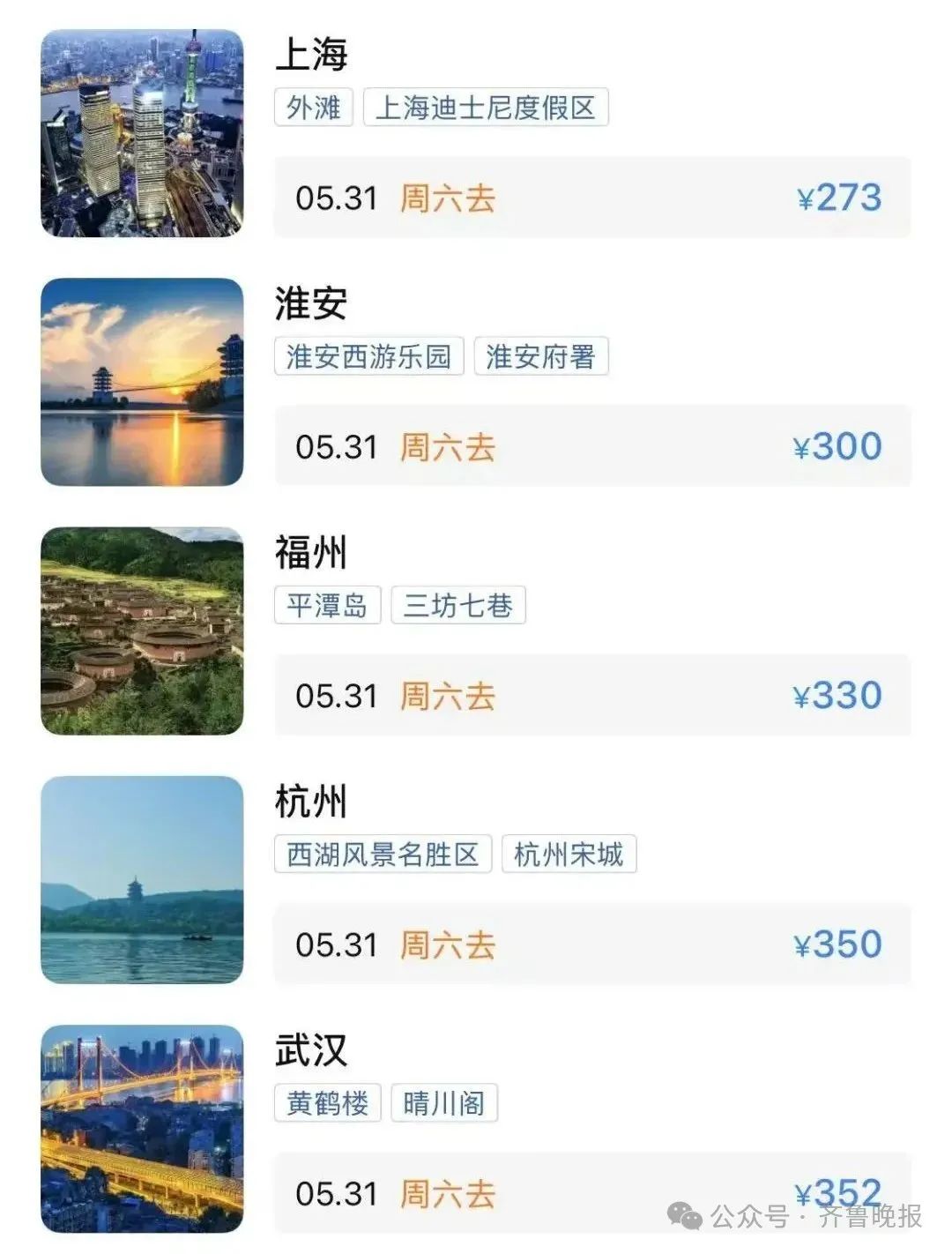Open the Fuzhou tulou thumbnail image
Image resolution: width=952 pixels, height=1254 pixels.
pyautogui.click(x=141, y=630)
